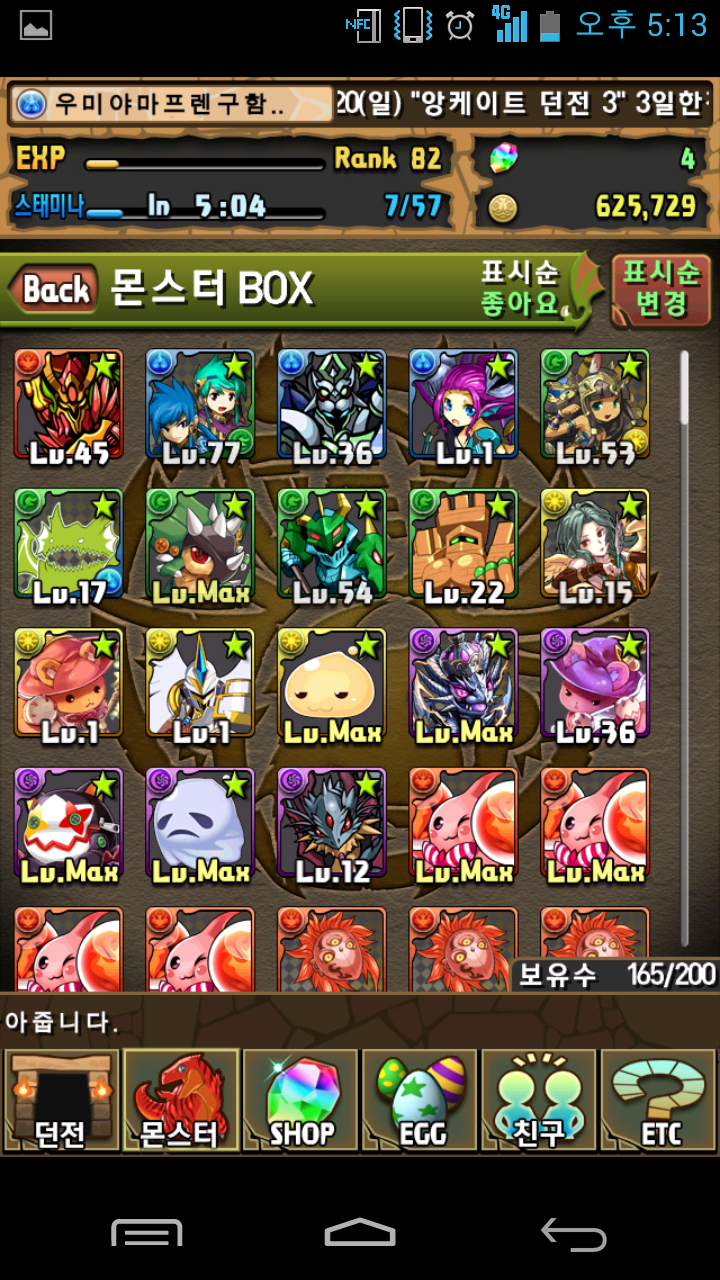
Task: Open the SHOP tab
Action: [x=300, y=1100]
